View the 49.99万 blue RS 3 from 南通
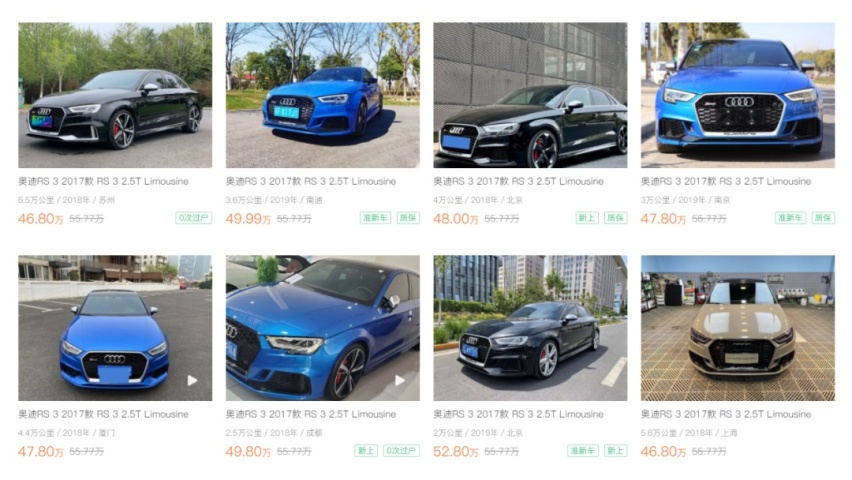The height and width of the screenshot is (480, 852). tap(322, 95)
